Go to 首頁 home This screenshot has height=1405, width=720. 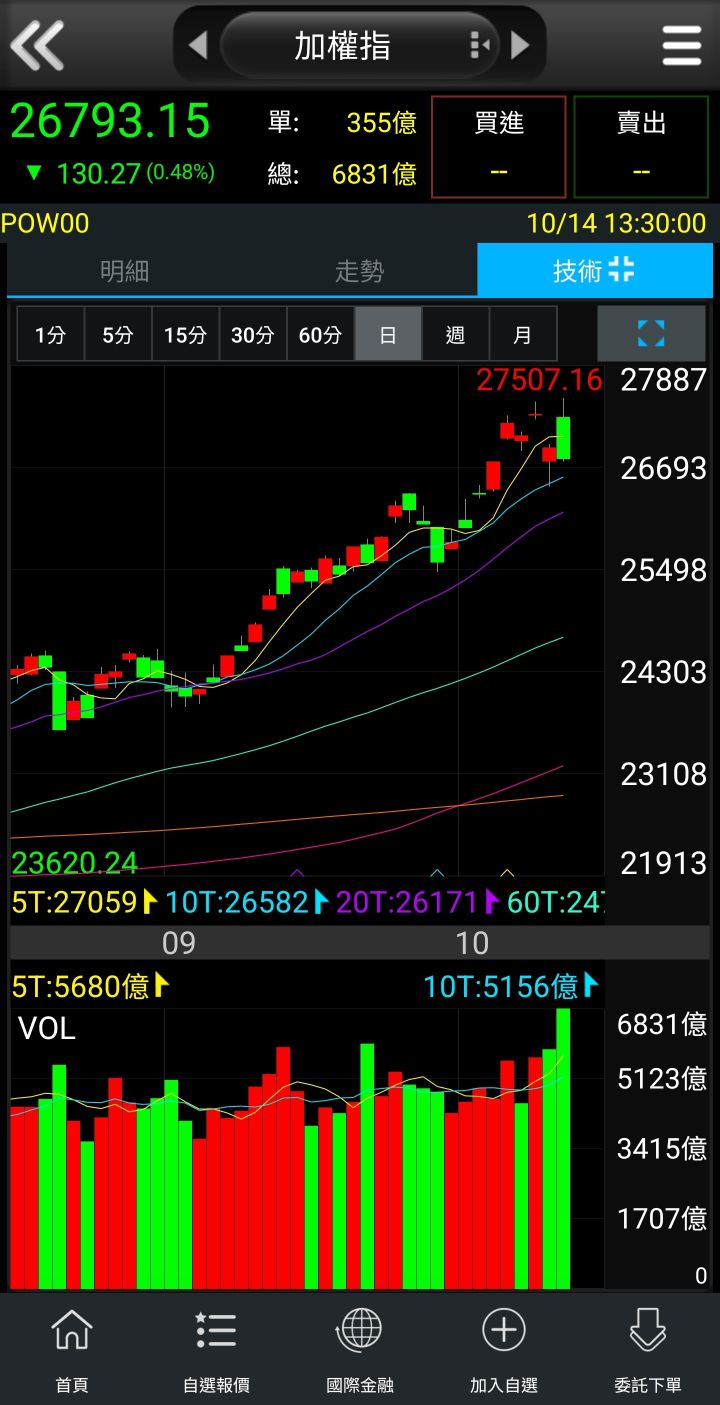pyautogui.click(x=72, y=1350)
